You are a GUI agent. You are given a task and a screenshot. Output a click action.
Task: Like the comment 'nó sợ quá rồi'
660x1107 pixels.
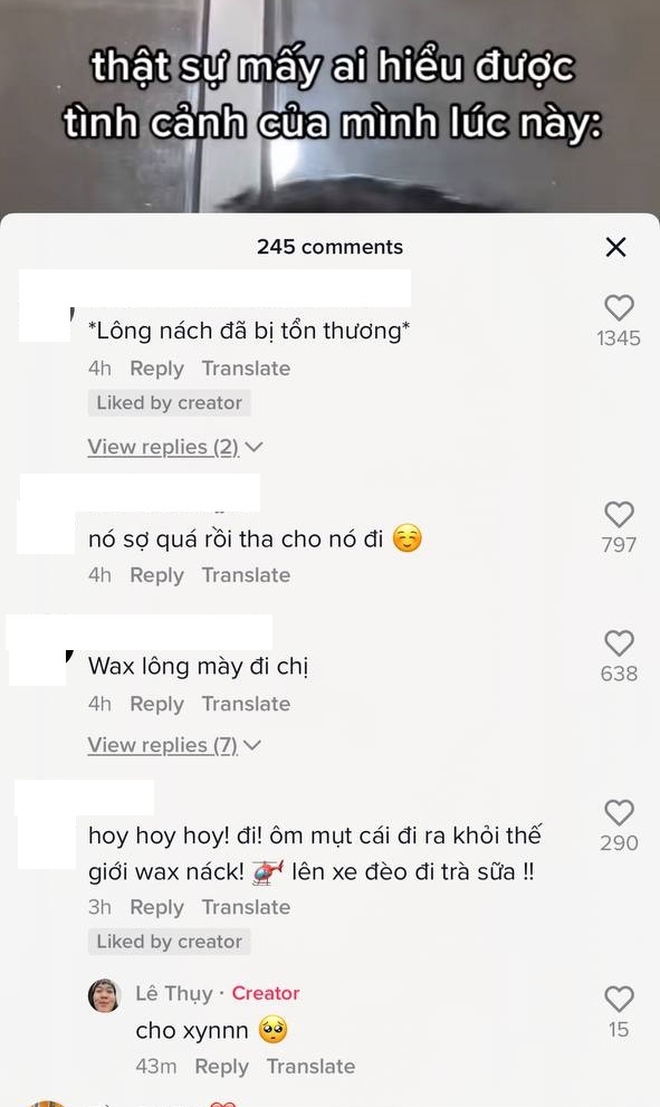click(x=619, y=515)
